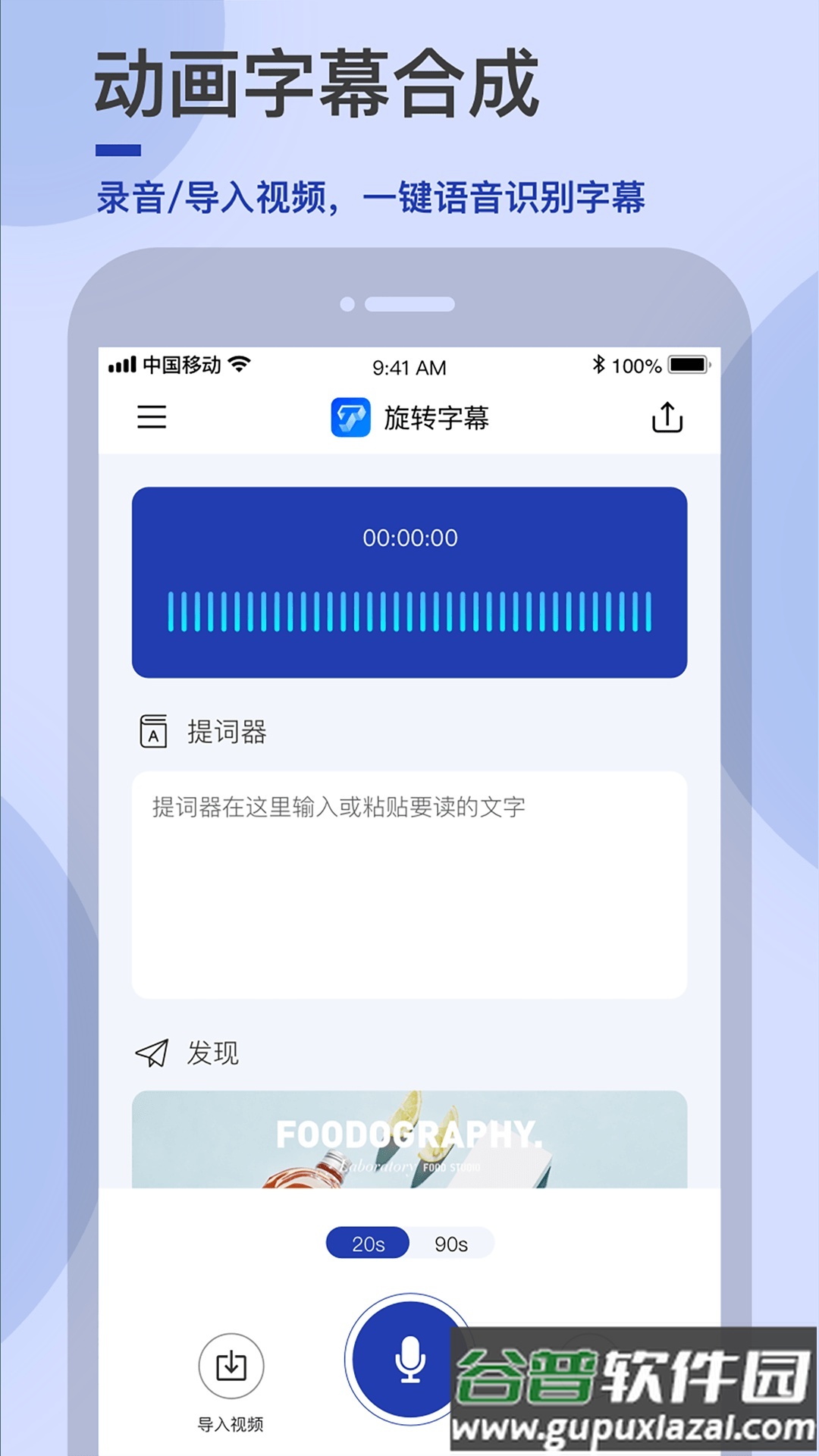
Task: Tap the 00:00:00 timer display
Action: [409, 536]
